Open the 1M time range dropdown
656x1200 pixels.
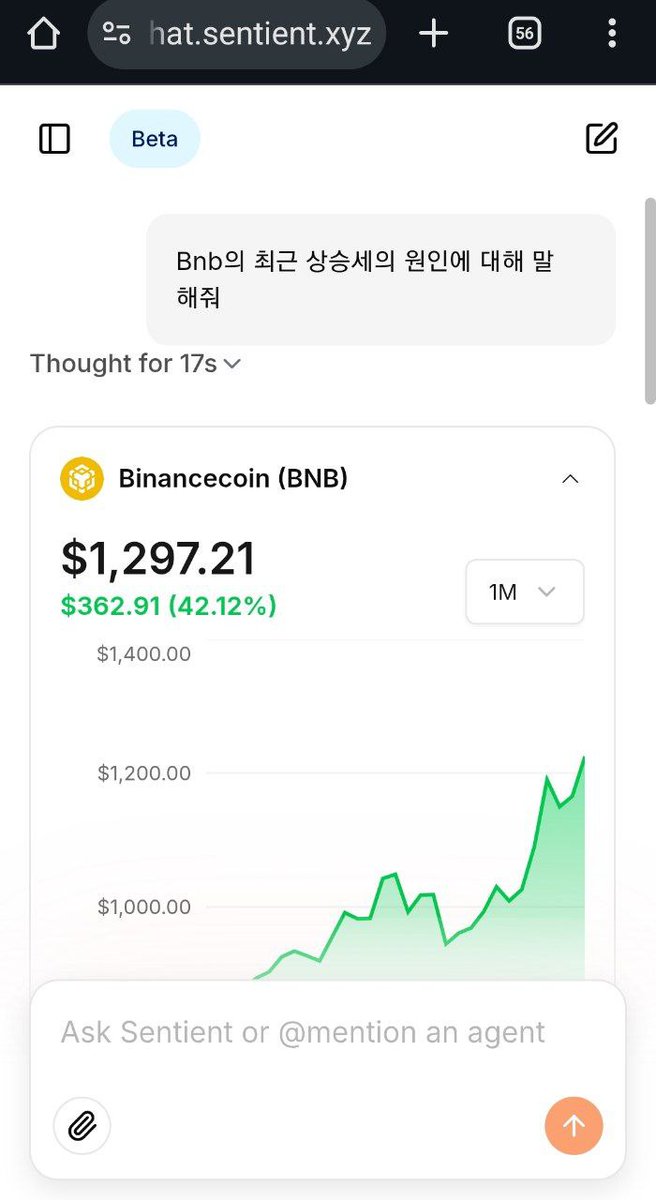click(x=525, y=592)
